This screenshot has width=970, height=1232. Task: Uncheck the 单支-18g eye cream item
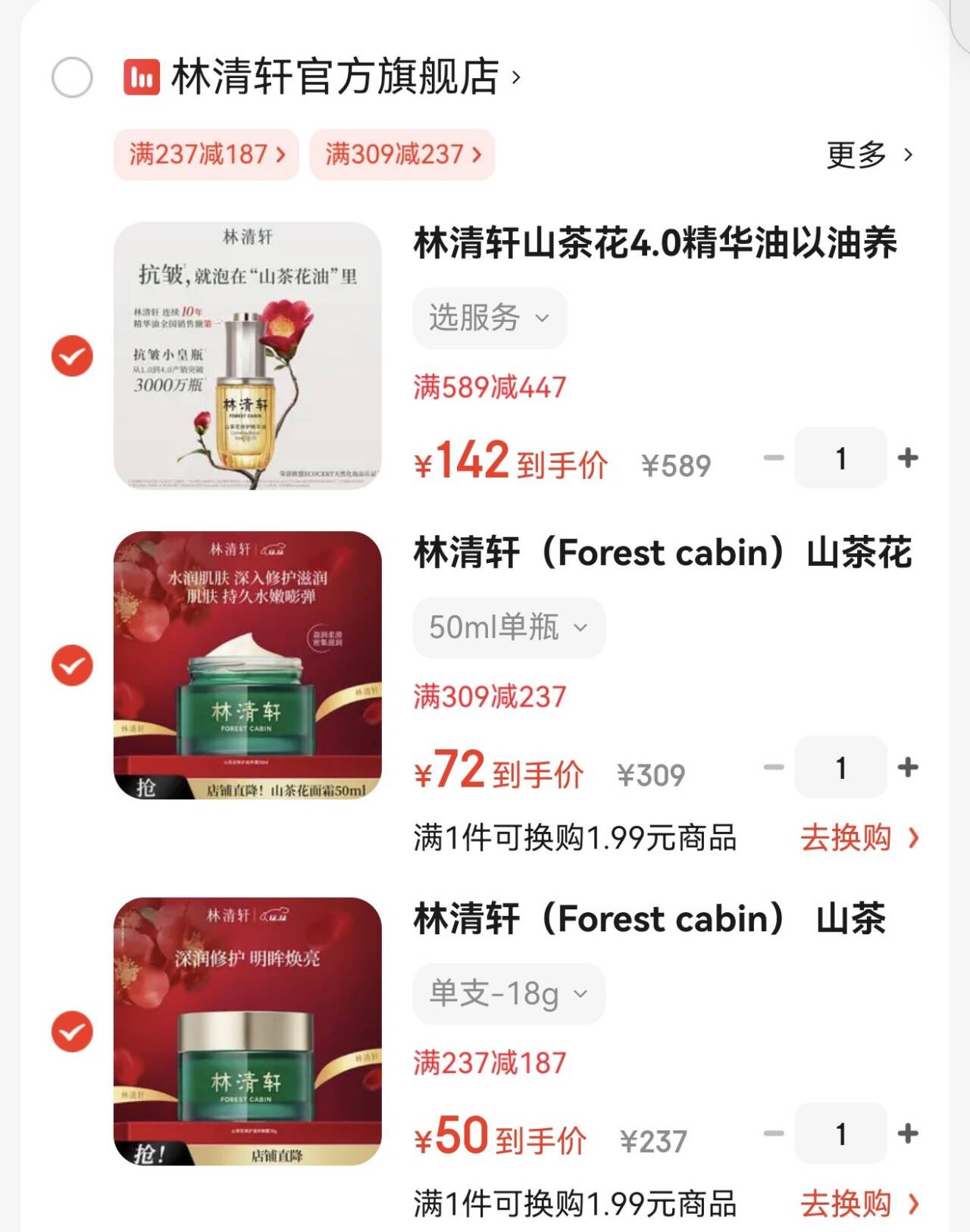click(x=72, y=1031)
